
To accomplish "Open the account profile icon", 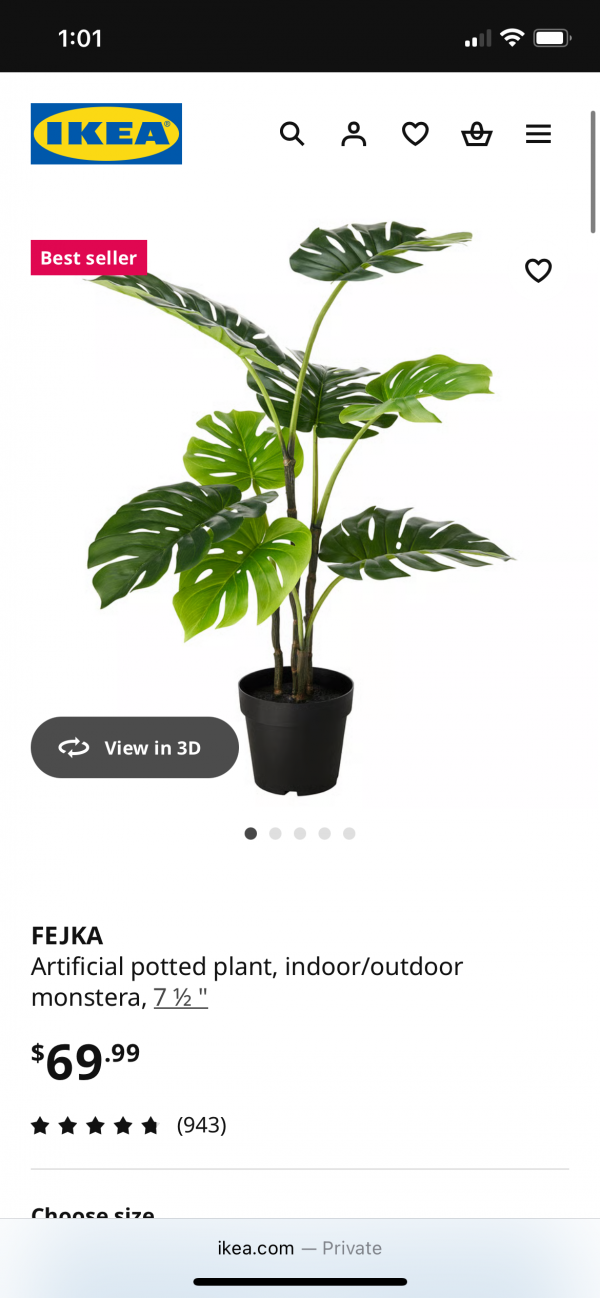I will (x=353, y=134).
